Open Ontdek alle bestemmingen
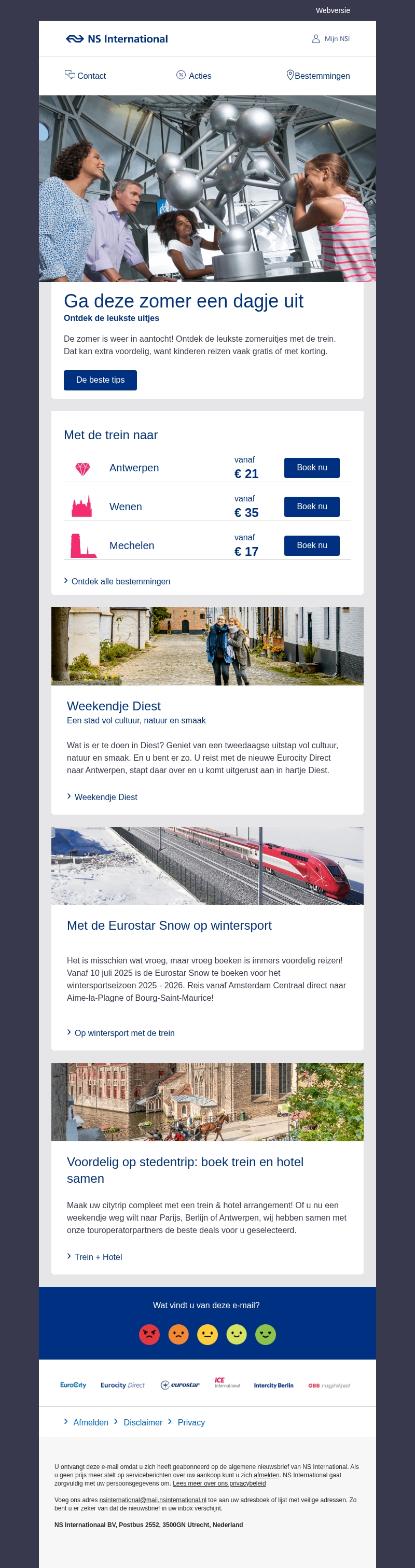This screenshot has width=415, height=1568. pos(120,581)
